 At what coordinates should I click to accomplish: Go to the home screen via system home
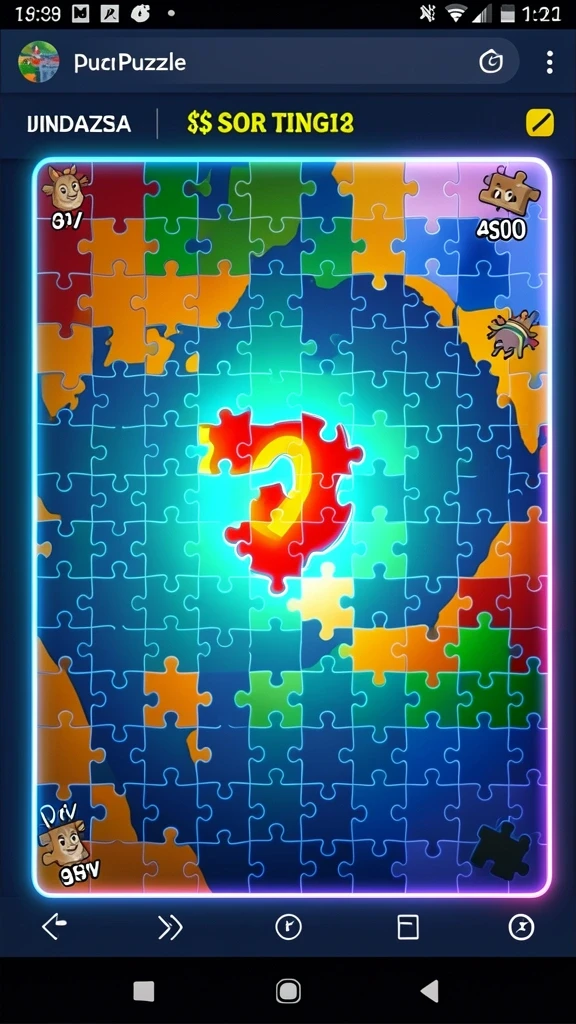[288, 991]
